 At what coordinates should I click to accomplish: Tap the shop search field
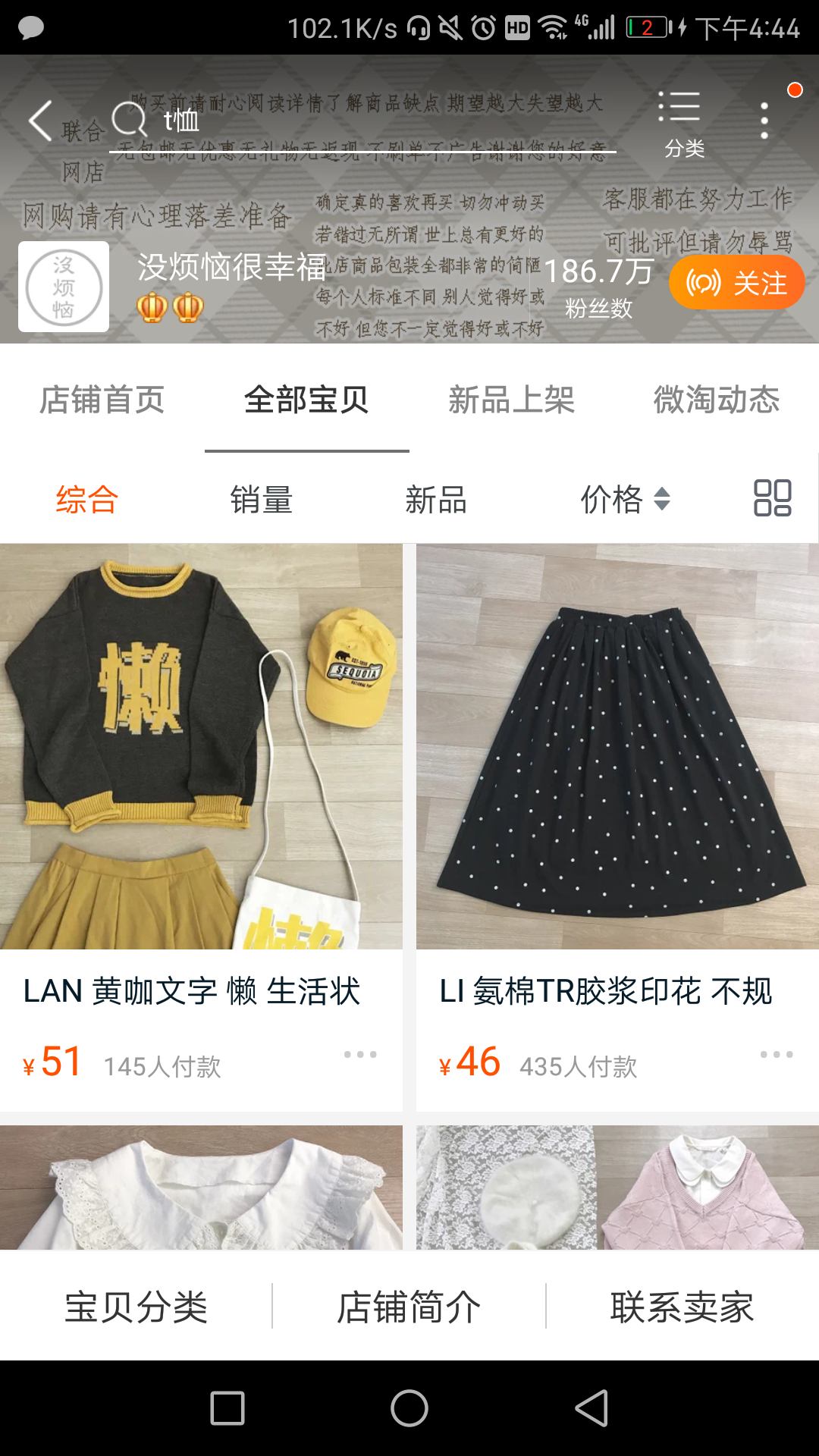(x=364, y=121)
